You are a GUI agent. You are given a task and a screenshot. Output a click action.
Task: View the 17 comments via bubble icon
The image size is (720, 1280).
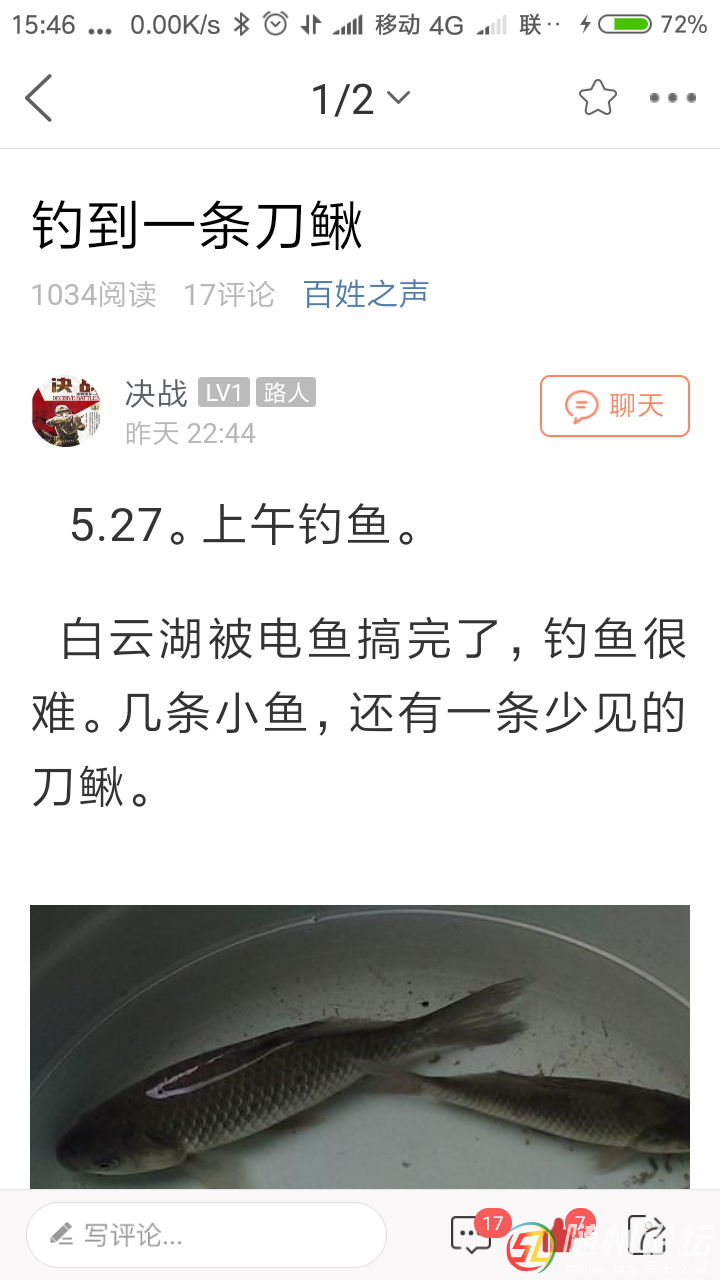tap(472, 1235)
